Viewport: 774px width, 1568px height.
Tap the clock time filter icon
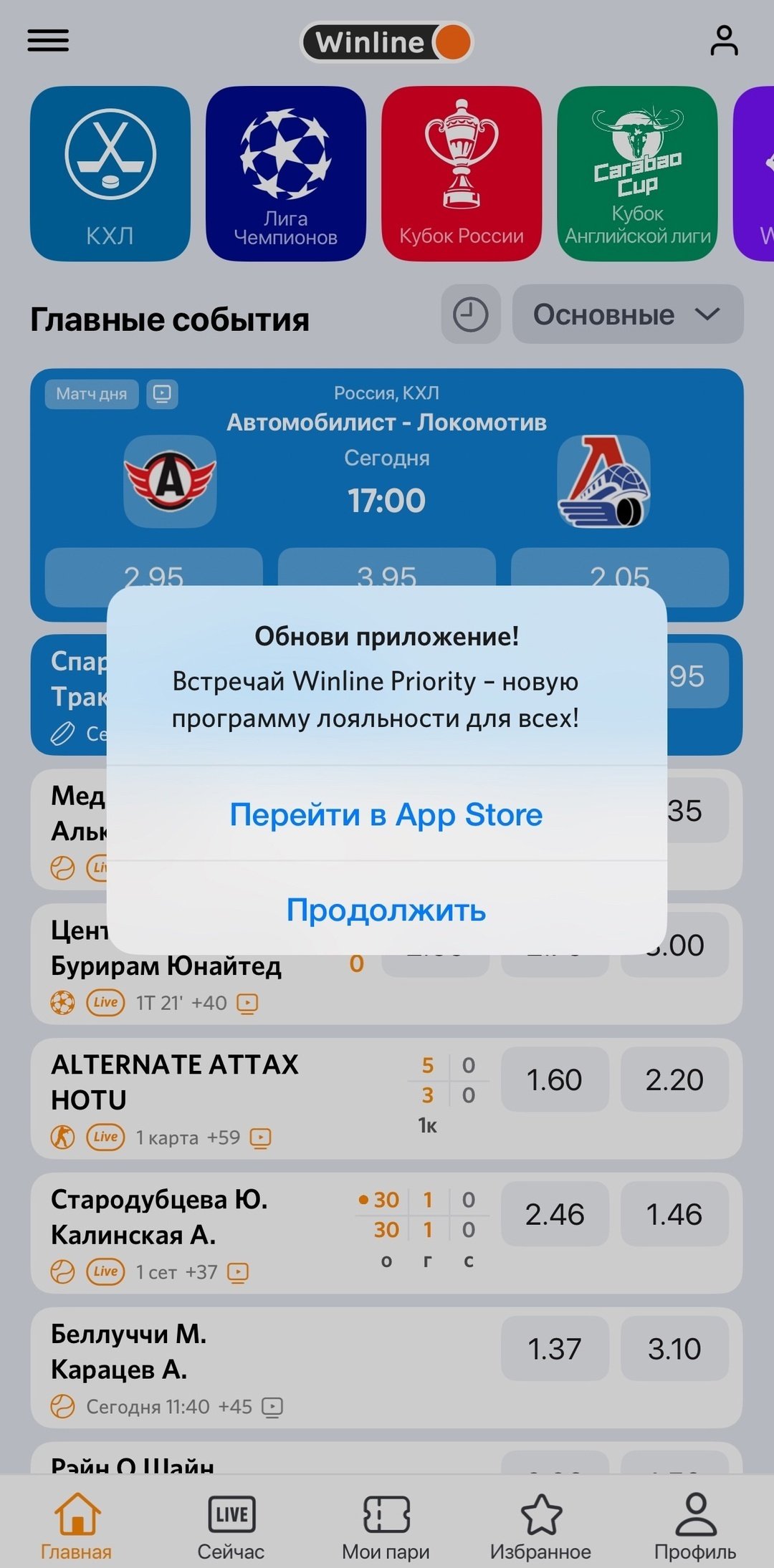470,314
